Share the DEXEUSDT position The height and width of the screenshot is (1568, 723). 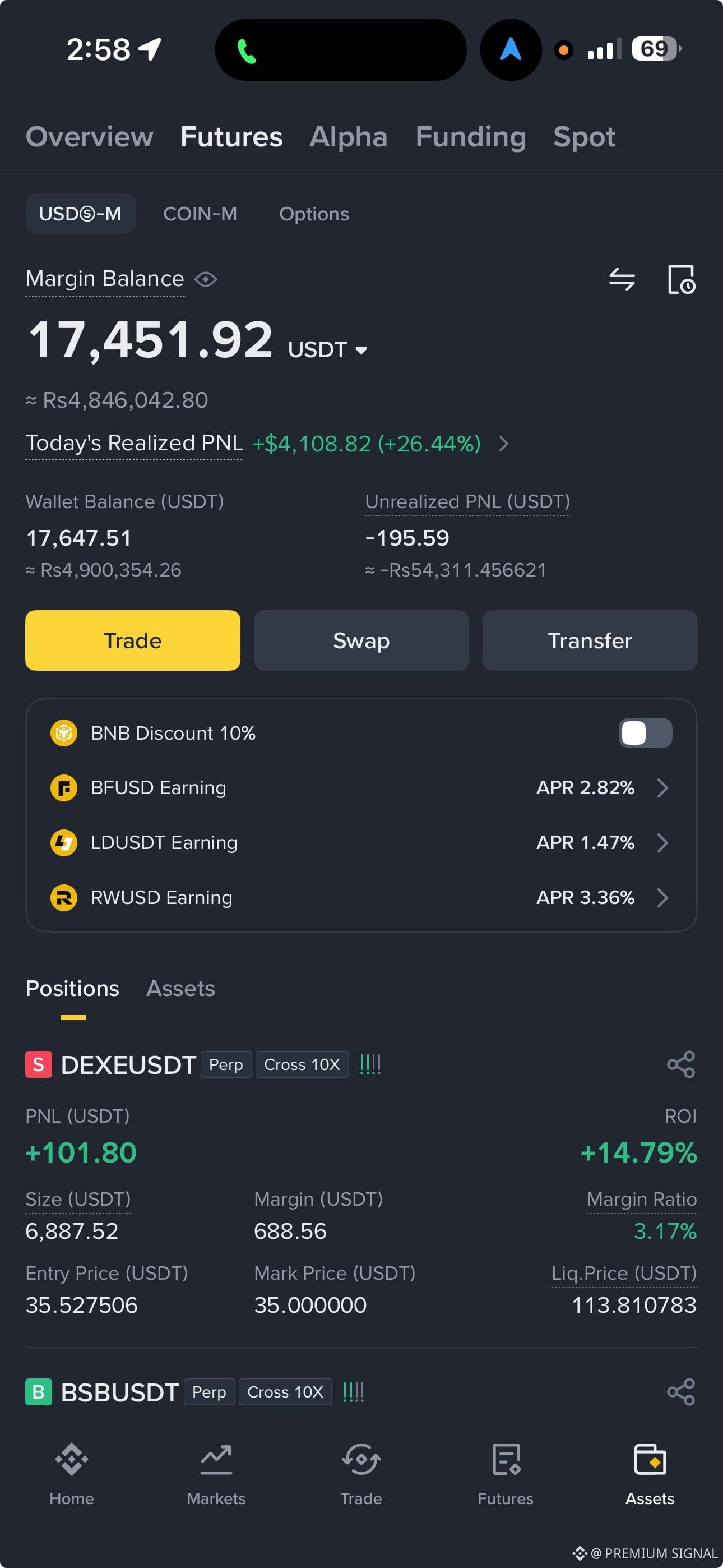(681, 1064)
